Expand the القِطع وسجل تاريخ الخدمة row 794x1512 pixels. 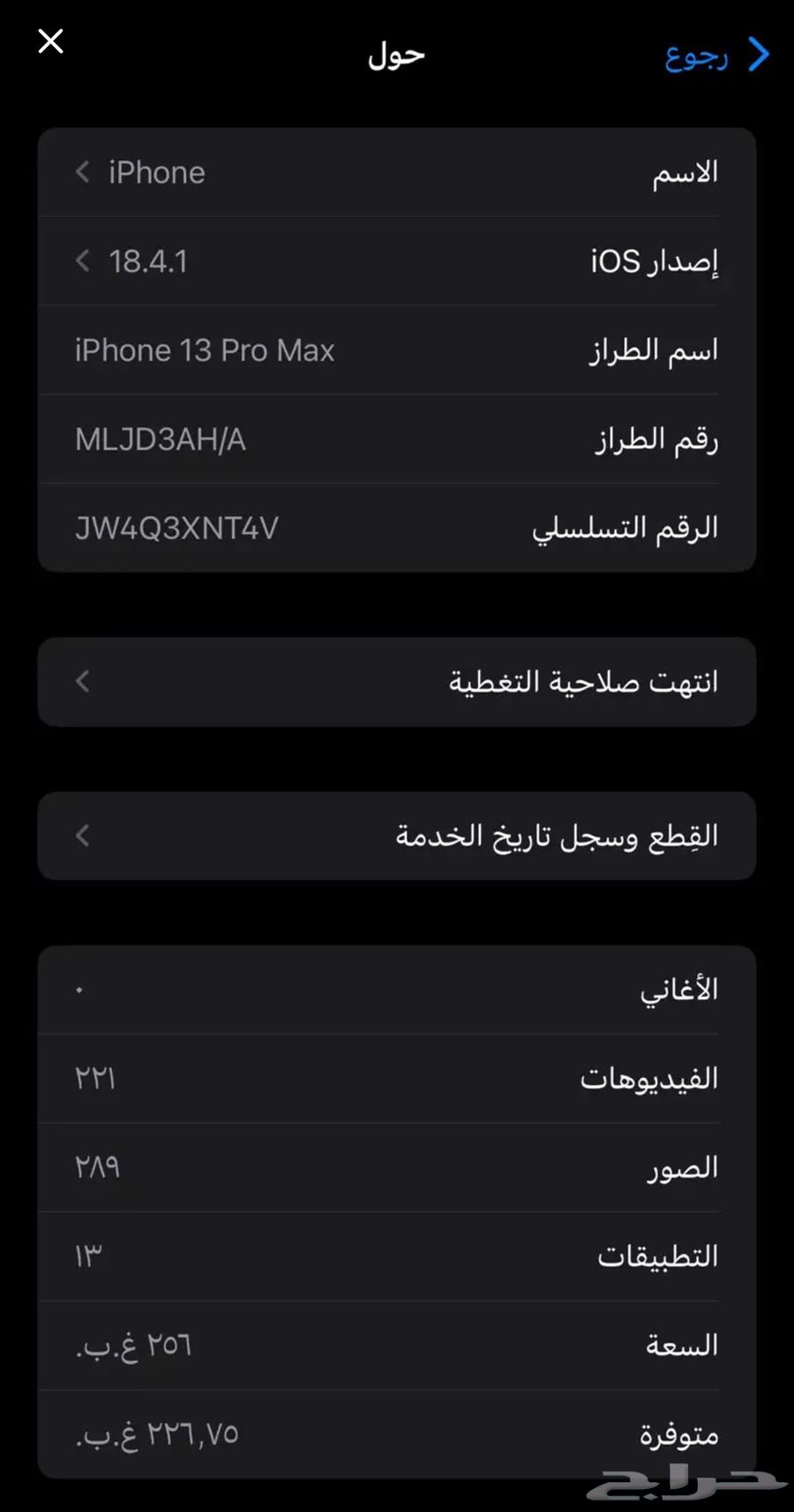pos(395,835)
